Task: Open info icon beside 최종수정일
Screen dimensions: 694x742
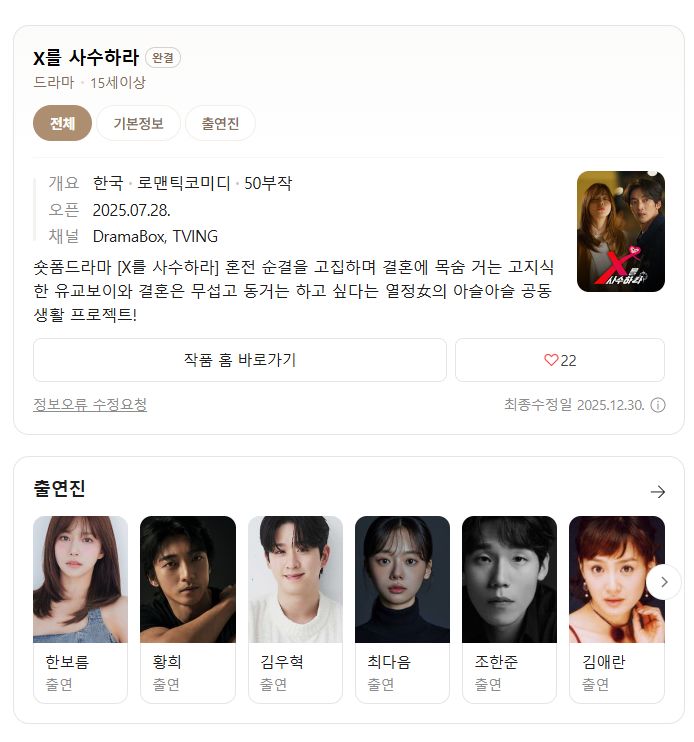Action: tap(658, 405)
